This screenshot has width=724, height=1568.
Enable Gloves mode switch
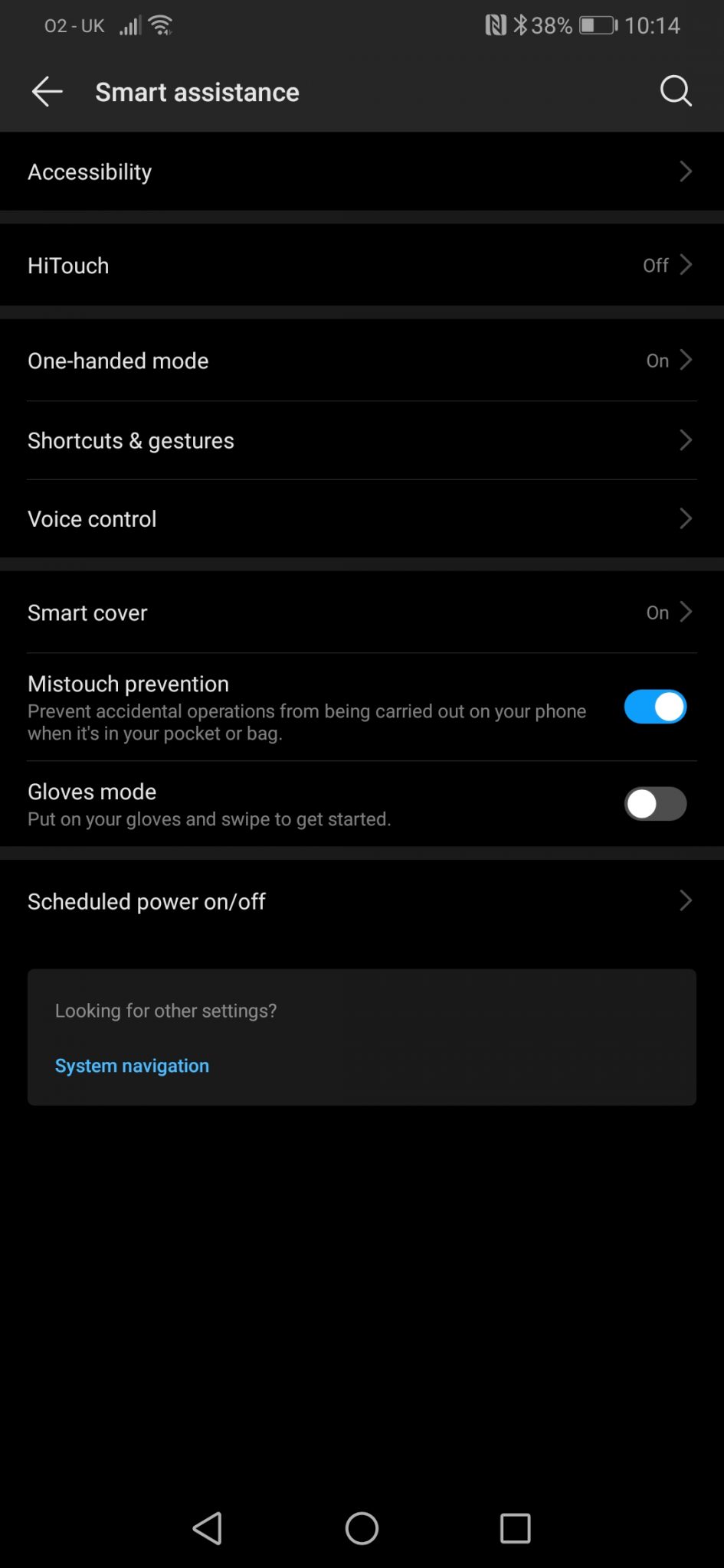(655, 804)
